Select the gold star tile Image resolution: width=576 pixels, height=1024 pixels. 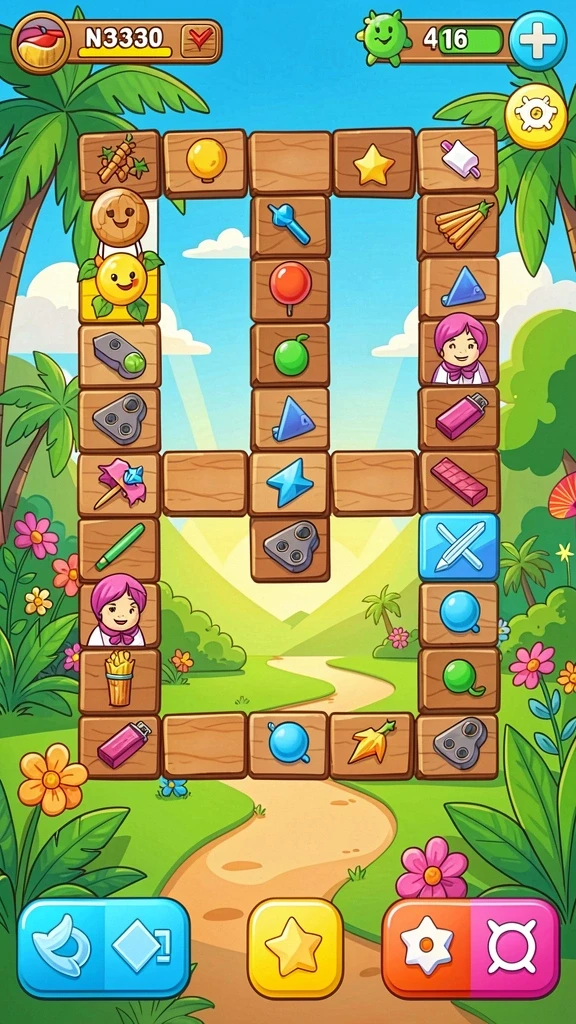[374, 163]
